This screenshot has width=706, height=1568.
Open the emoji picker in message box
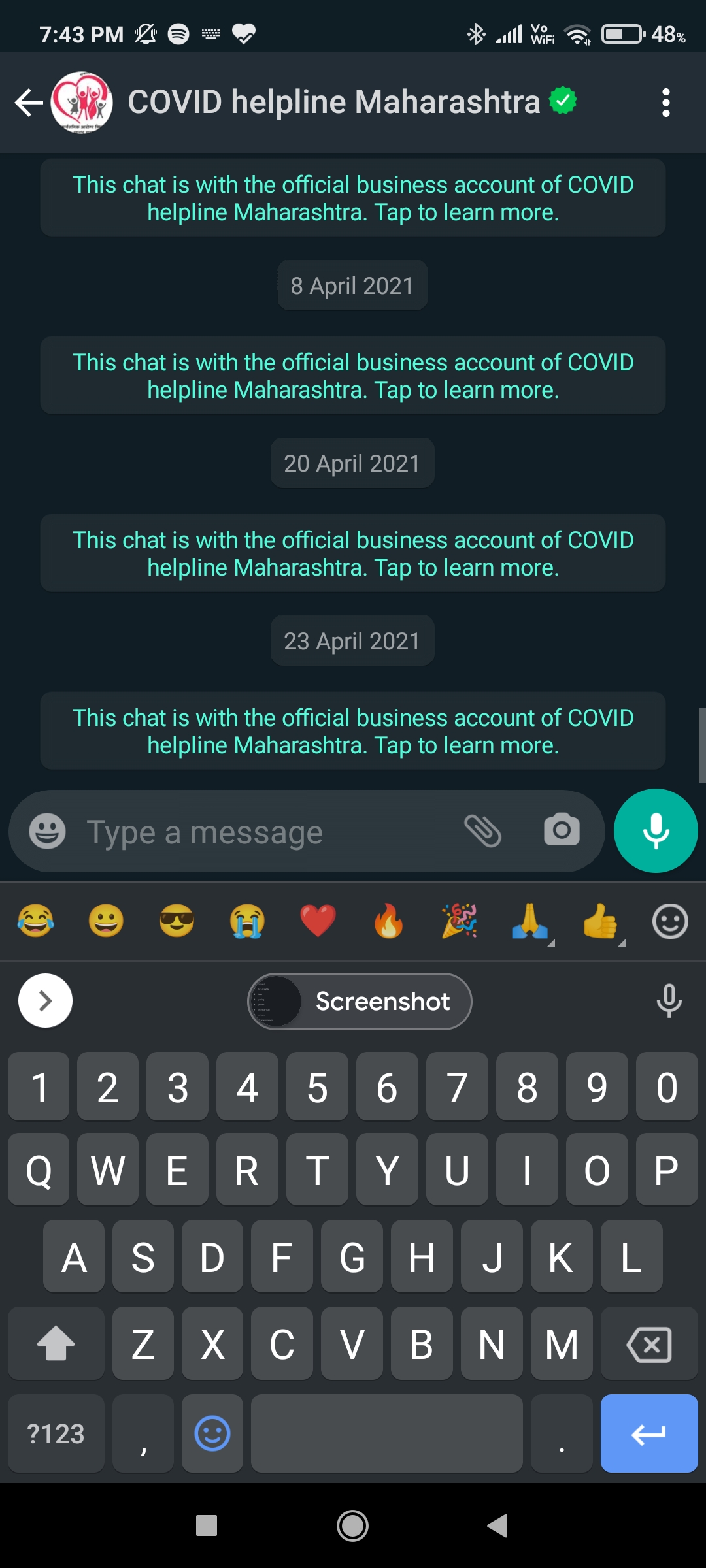47,831
